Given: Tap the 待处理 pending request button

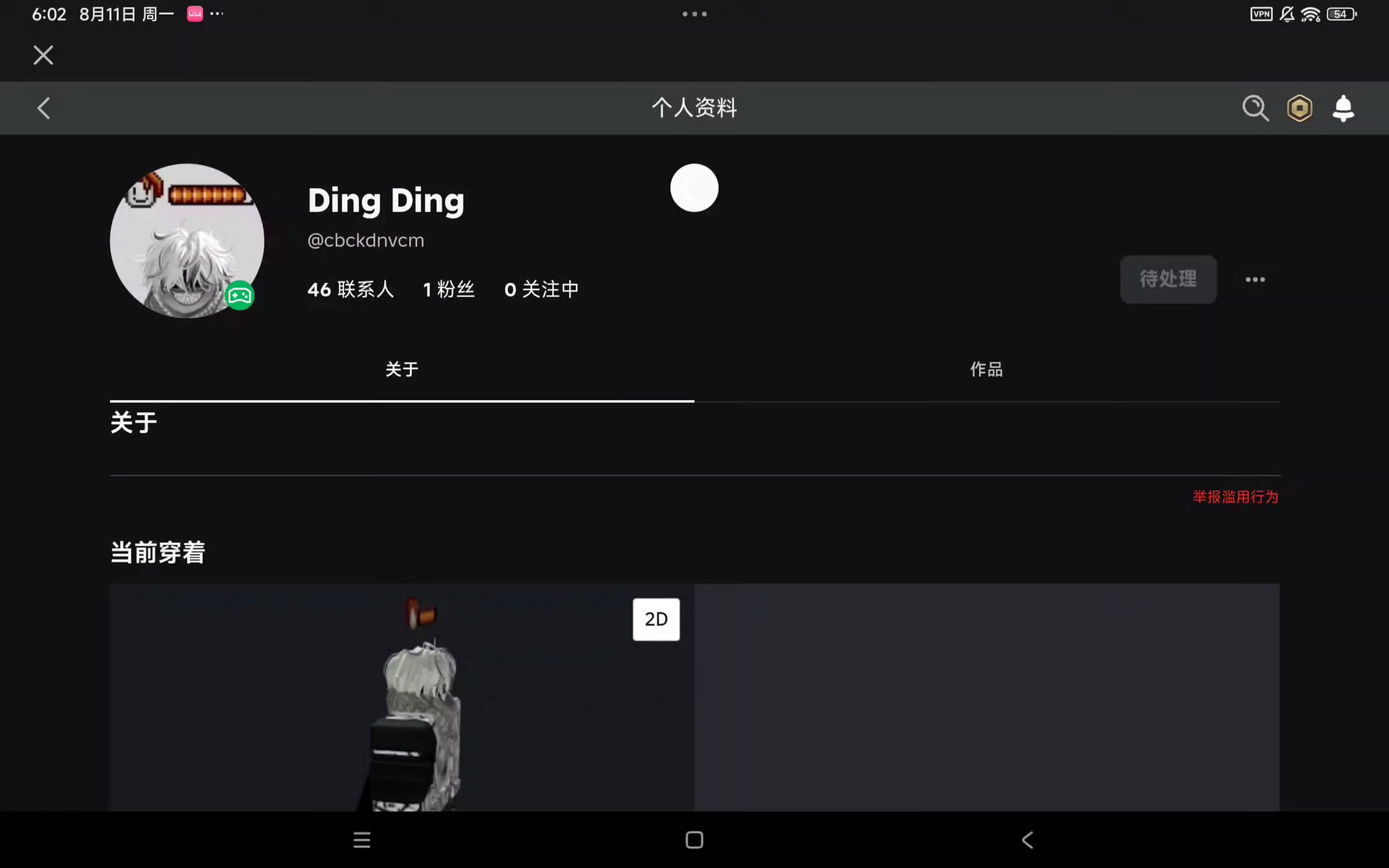Looking at the screenshot, I should [1168, 279].
